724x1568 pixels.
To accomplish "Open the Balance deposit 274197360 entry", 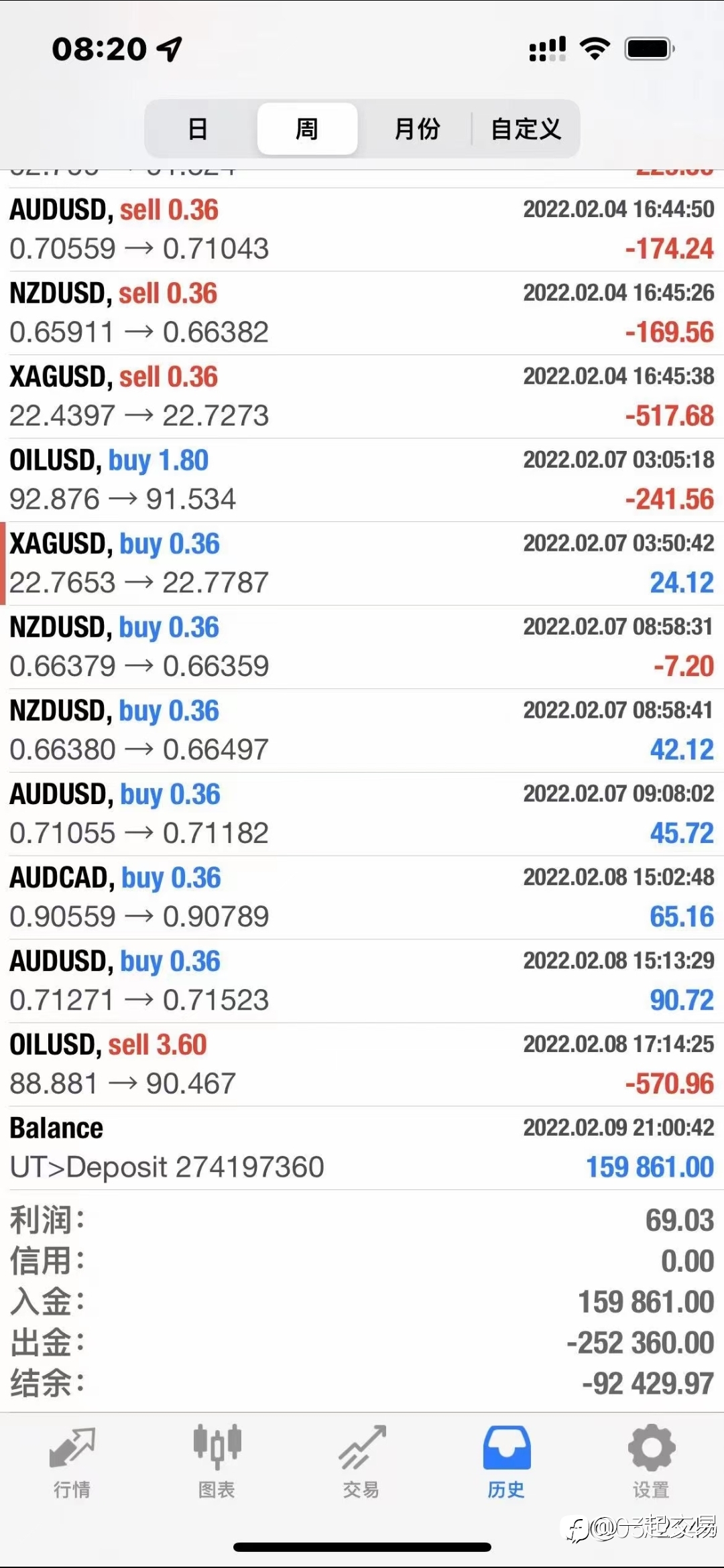I will 362,1148.
